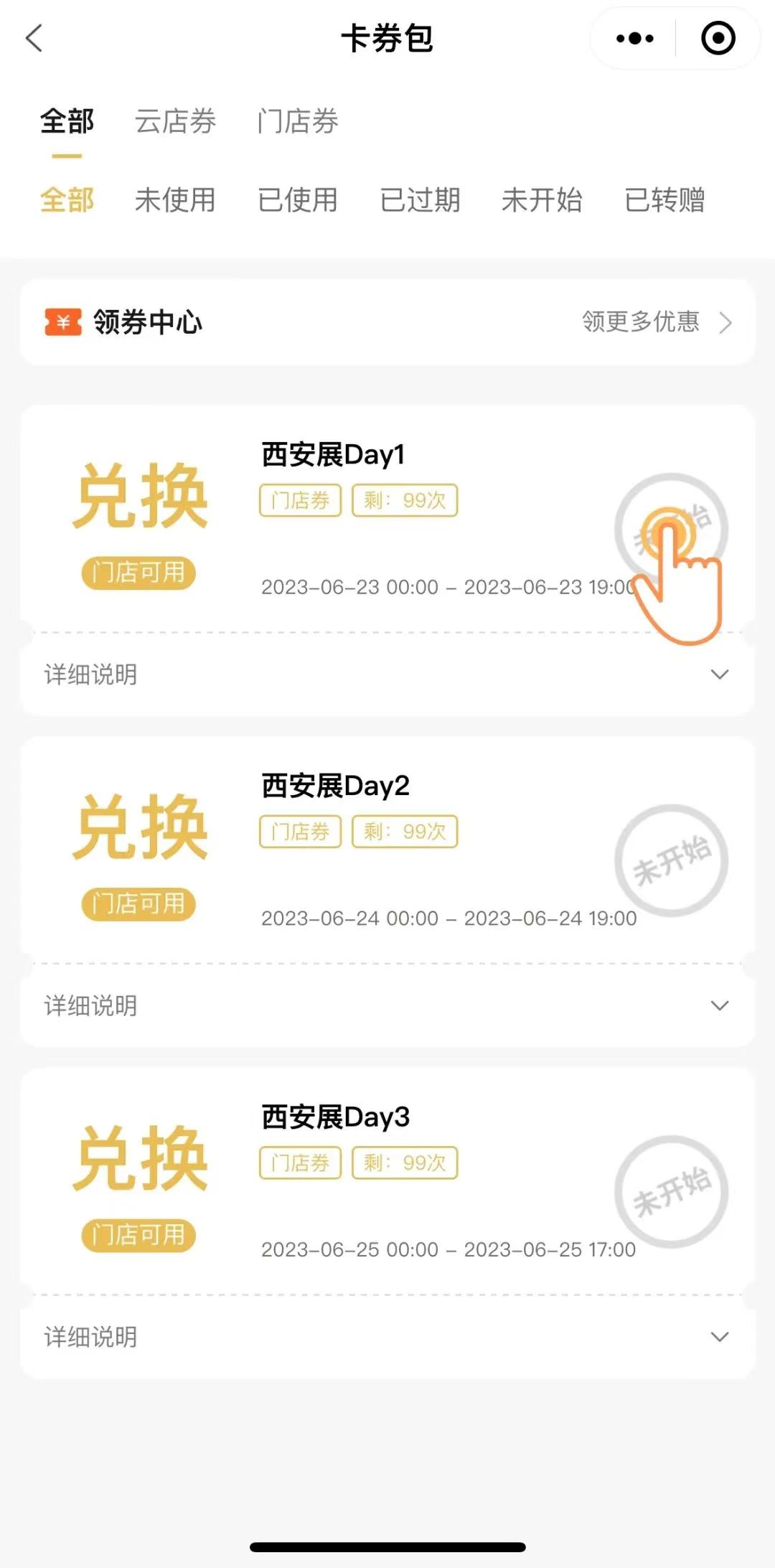Expand 详细说明 under 西安展Day1
This screenshot has width=775, height=1568.
(x=387, y=675)
